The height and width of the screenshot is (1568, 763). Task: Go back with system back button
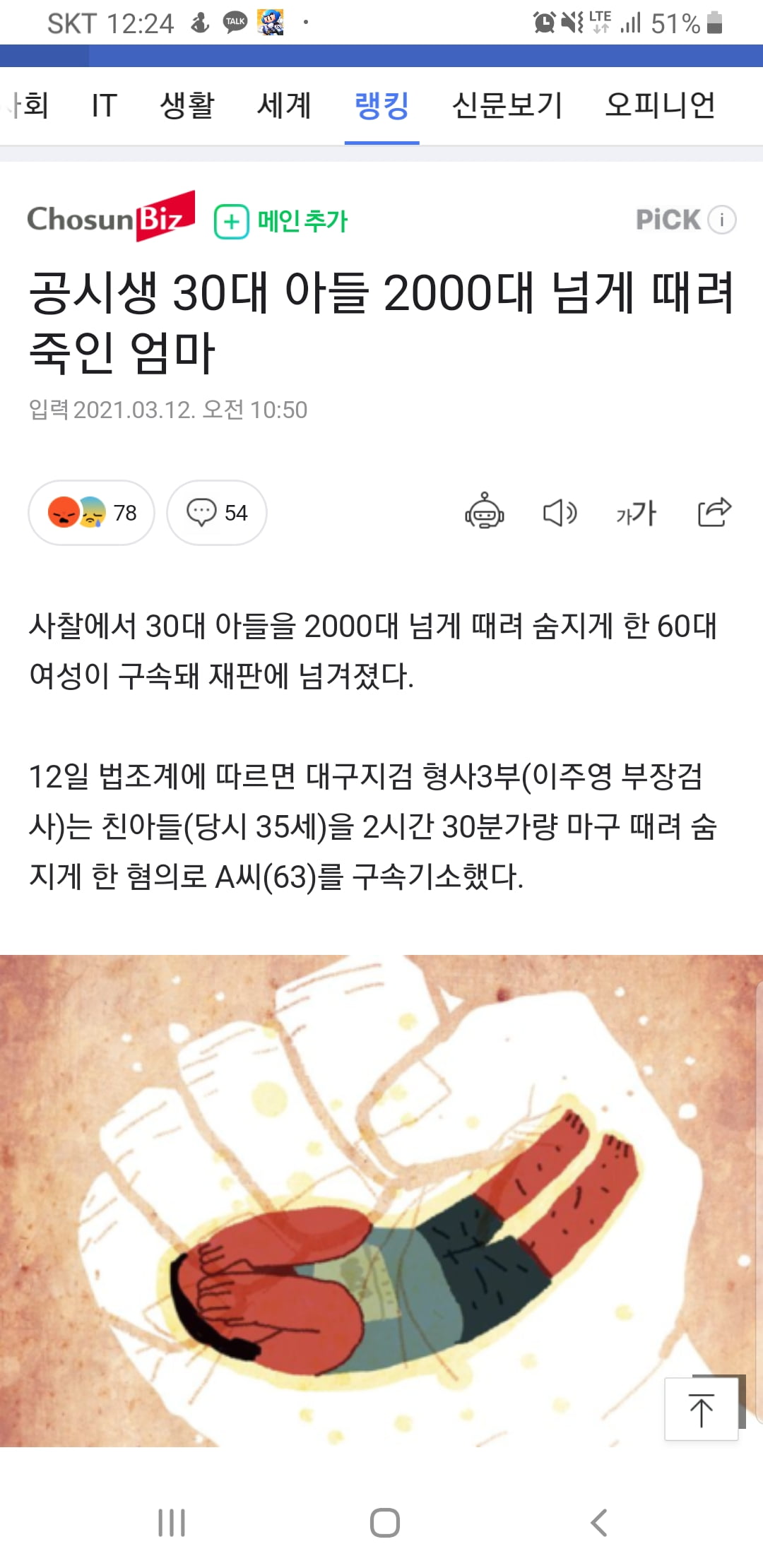click(x=599, y=1523)
